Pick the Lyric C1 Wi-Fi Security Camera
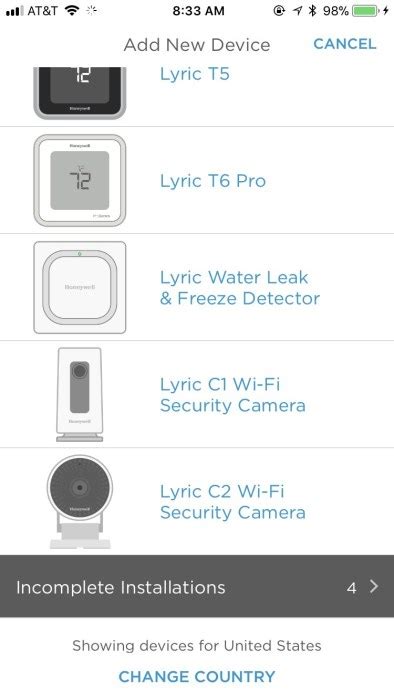The height and width of the screenshot is (700, 394). (x=197, y=394)
